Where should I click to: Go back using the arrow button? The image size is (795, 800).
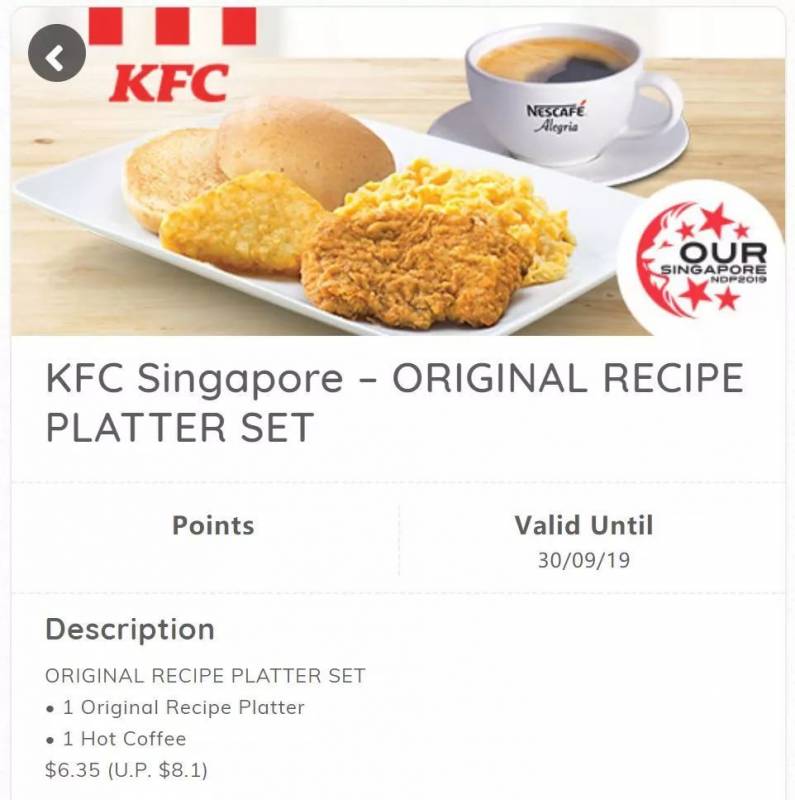pyautogui.click(x=56, y=55)
